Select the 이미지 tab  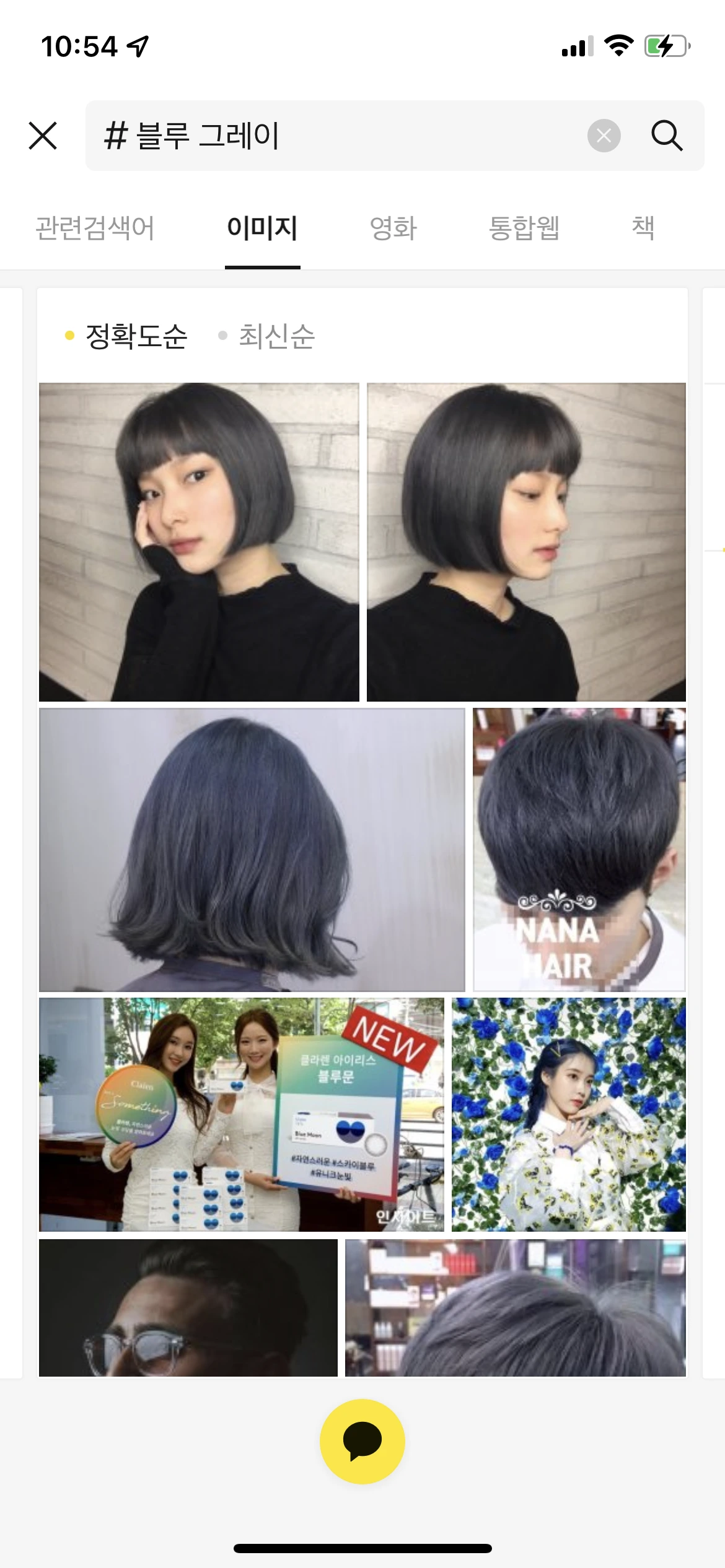point(262,228)
